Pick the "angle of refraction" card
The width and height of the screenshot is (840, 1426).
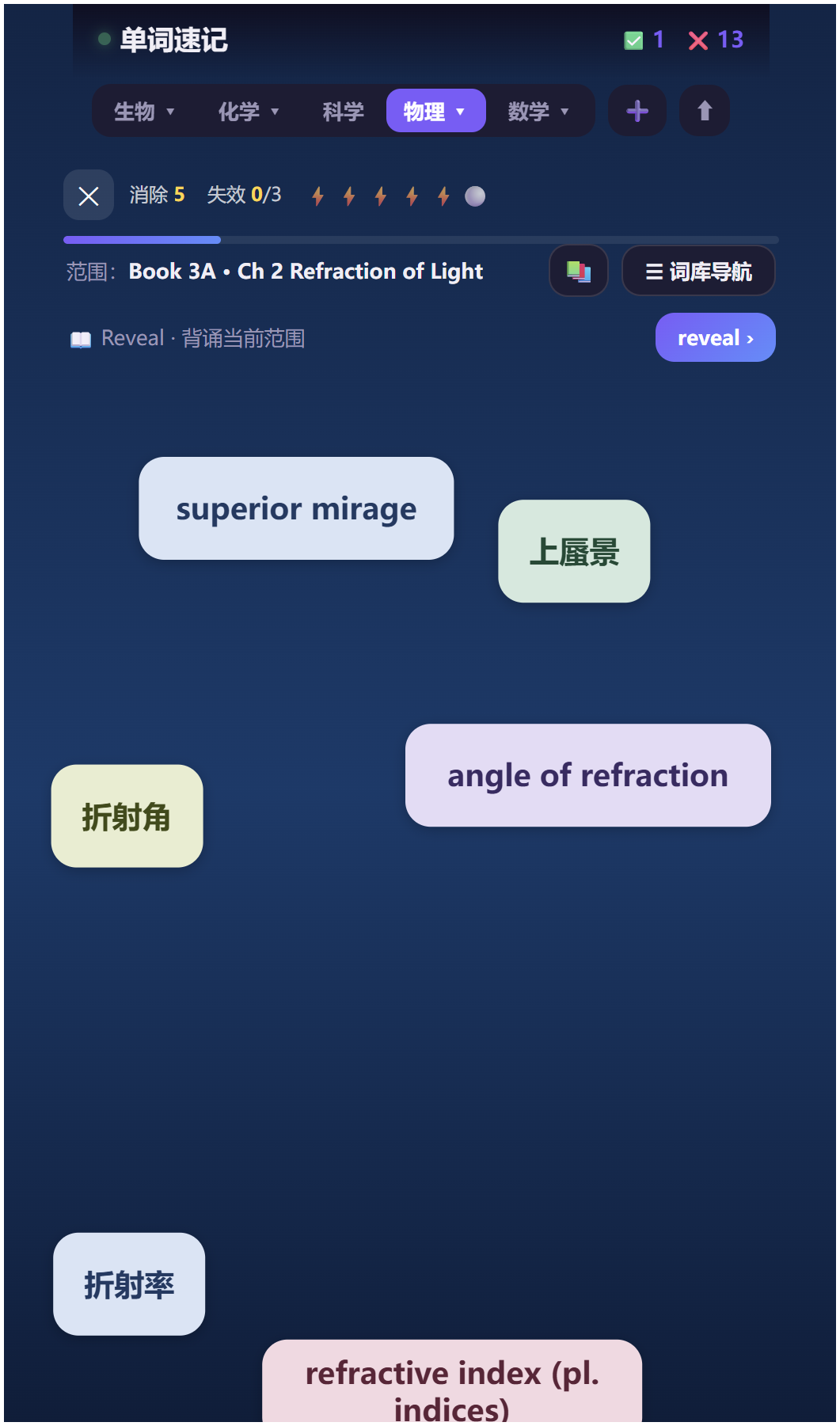click(x=587, y=775)
